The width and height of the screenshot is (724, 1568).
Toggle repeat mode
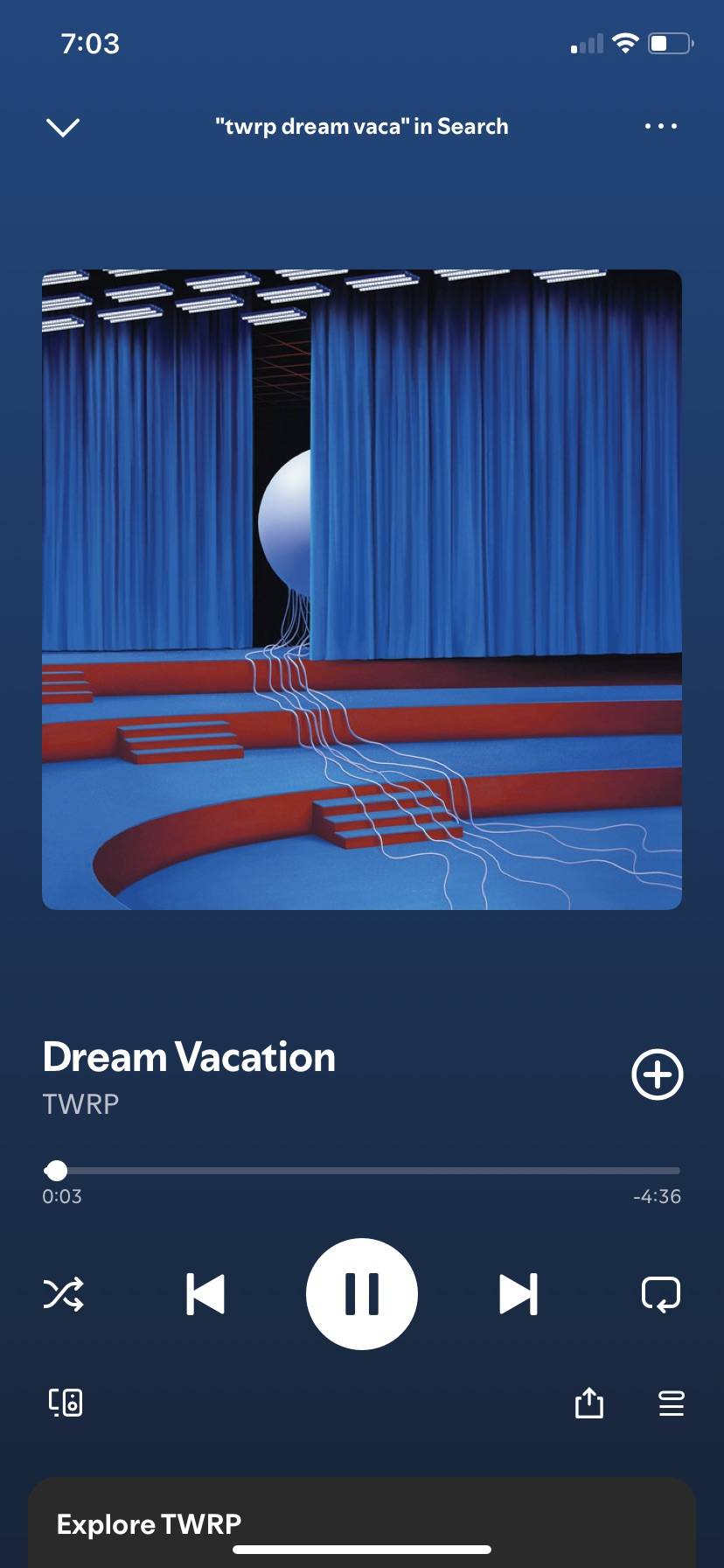tap(660, 1294)
